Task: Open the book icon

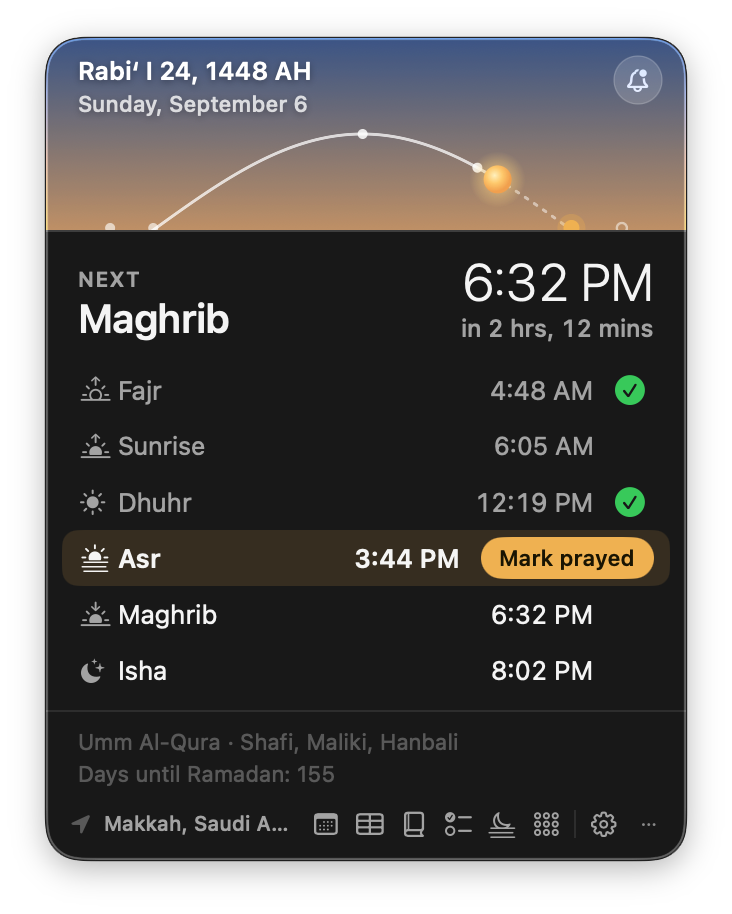Action: click(x=414, y=824)
